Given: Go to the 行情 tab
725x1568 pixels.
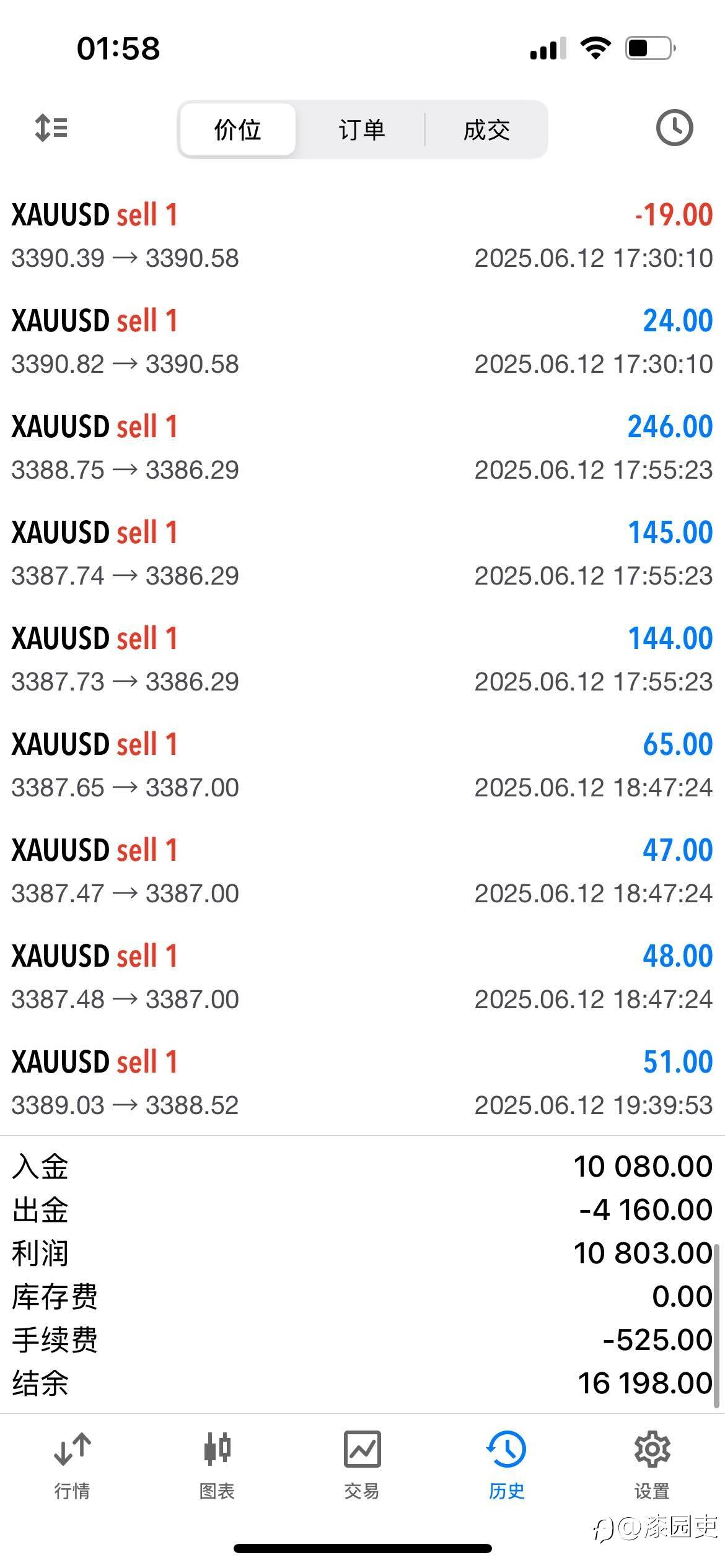Looking at the screenshot, I should click(72, 1465).
